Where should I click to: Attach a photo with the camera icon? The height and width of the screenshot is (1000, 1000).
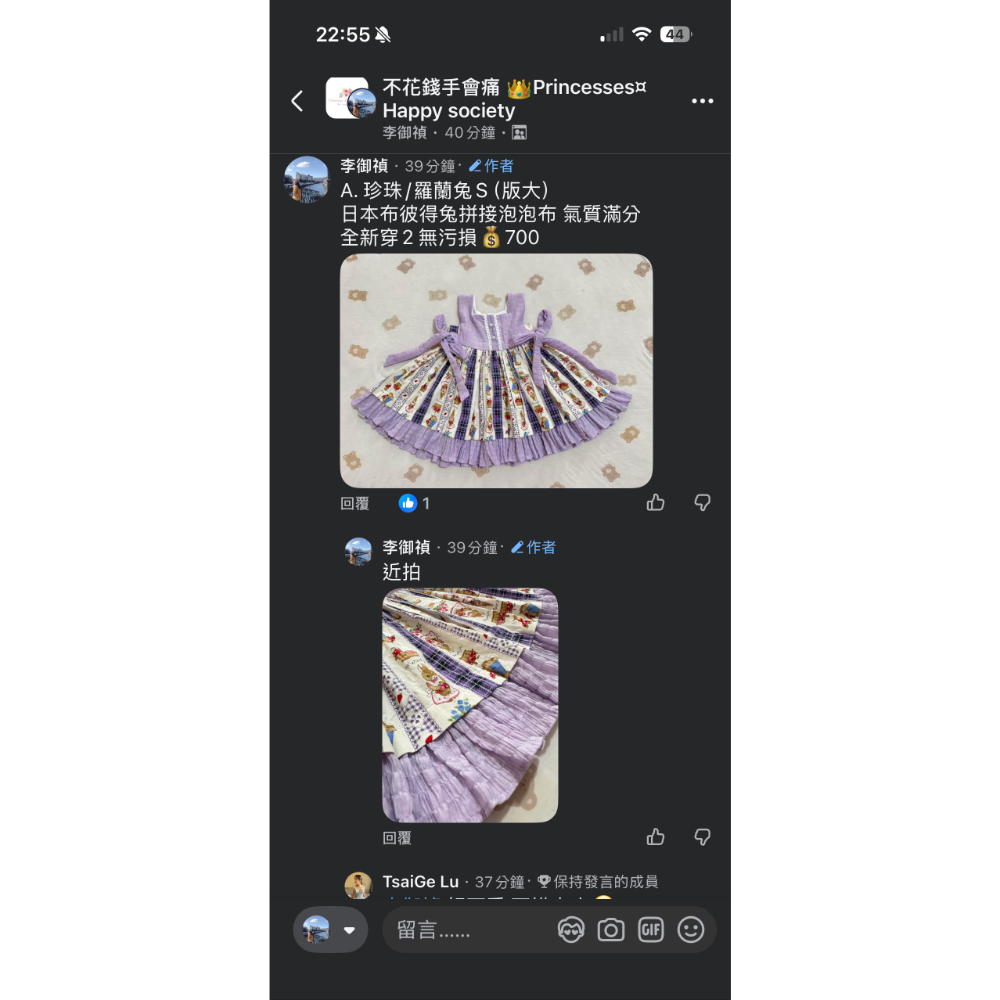pyautogui.click(x=611, y=930)
